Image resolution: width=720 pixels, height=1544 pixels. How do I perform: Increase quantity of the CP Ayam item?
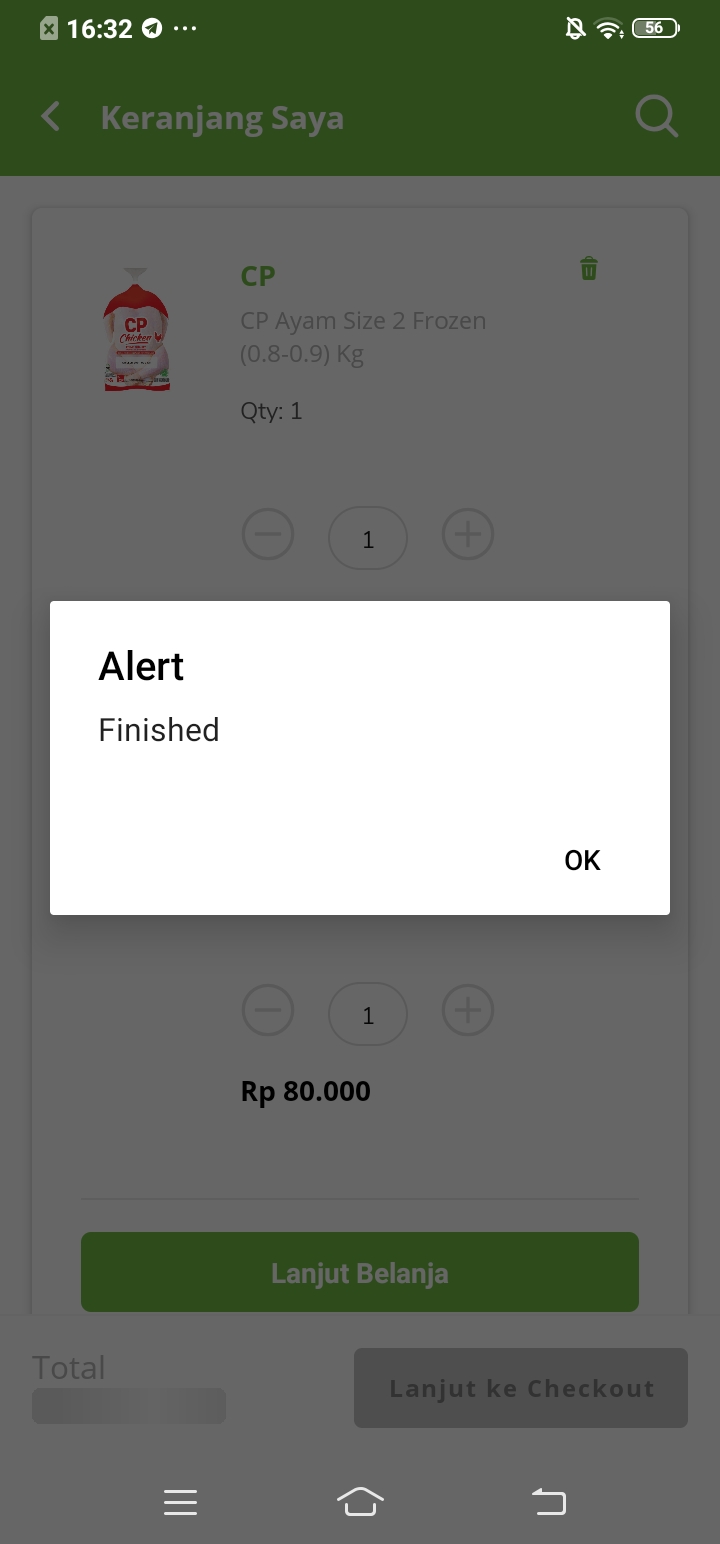pos(467,534)
